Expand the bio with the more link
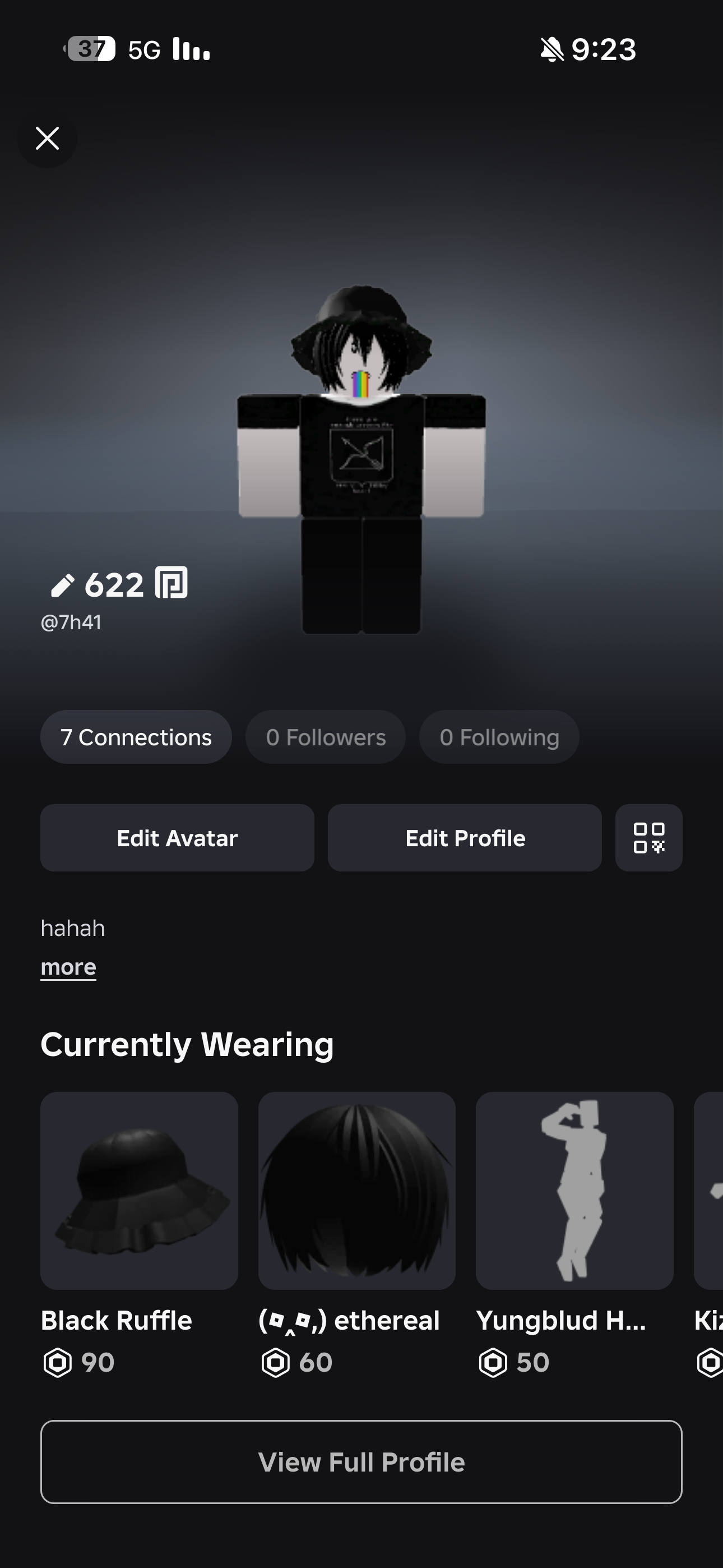723x1568 pixels. tap(68, 967)
